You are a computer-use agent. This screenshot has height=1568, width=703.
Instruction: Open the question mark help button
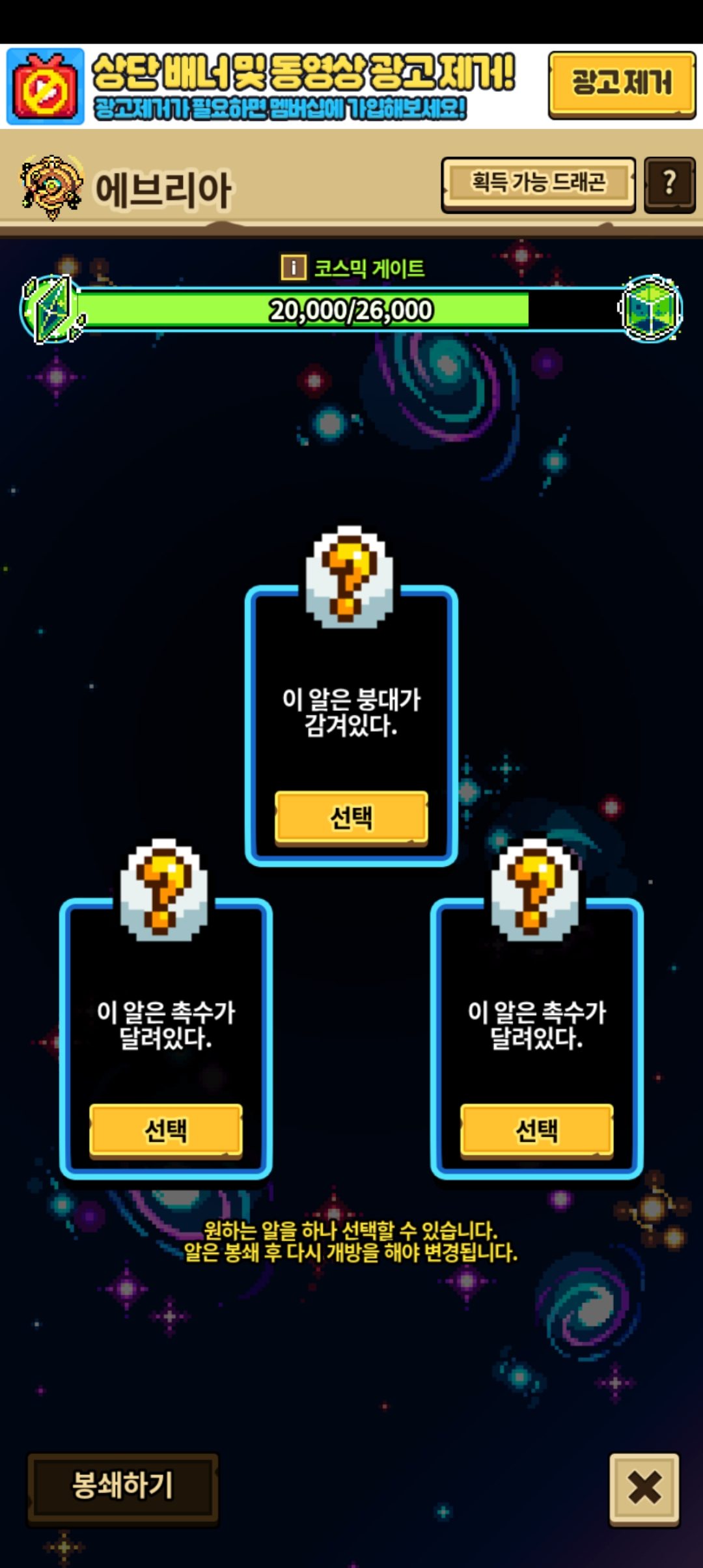(x=669, y=183)
